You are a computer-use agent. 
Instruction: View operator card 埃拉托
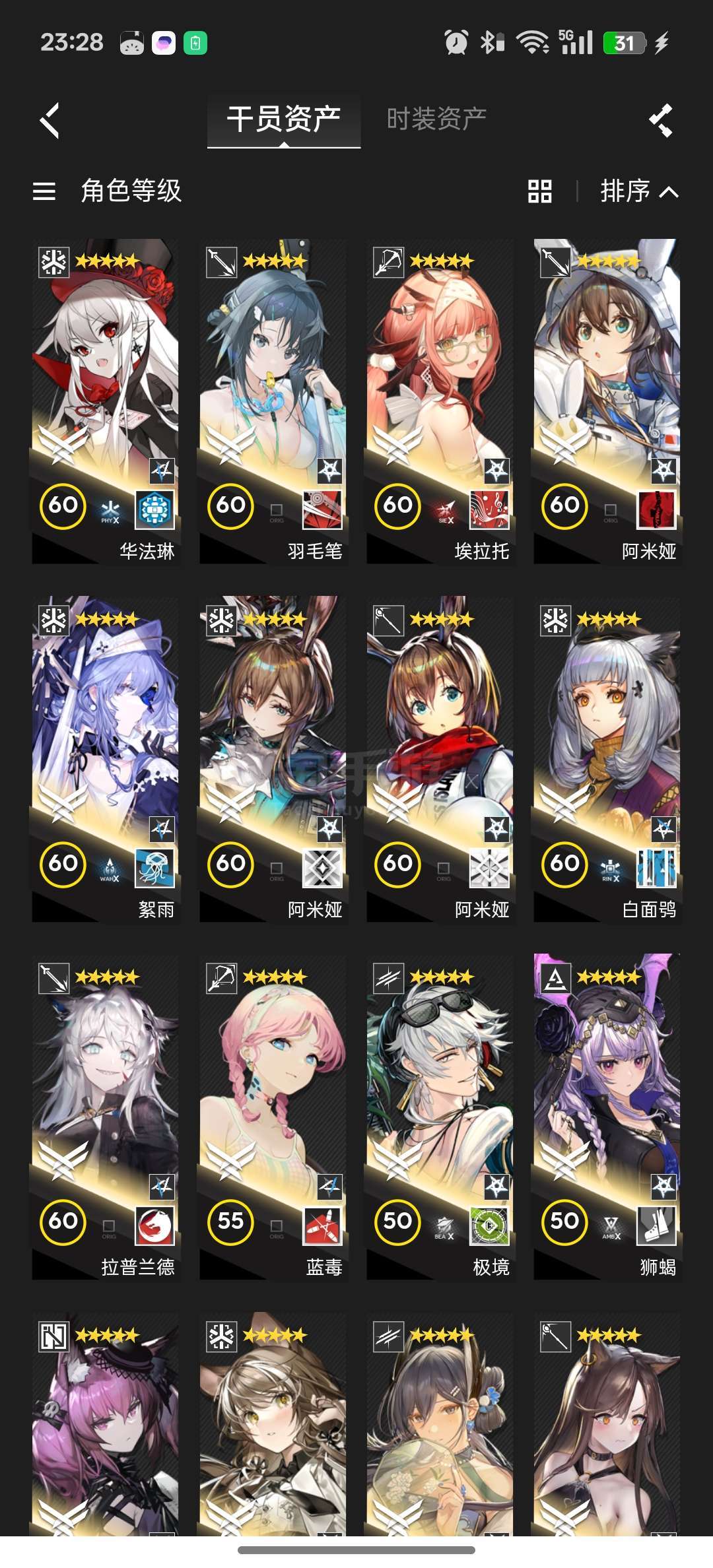pyautogui.click(x=440, y=401)
